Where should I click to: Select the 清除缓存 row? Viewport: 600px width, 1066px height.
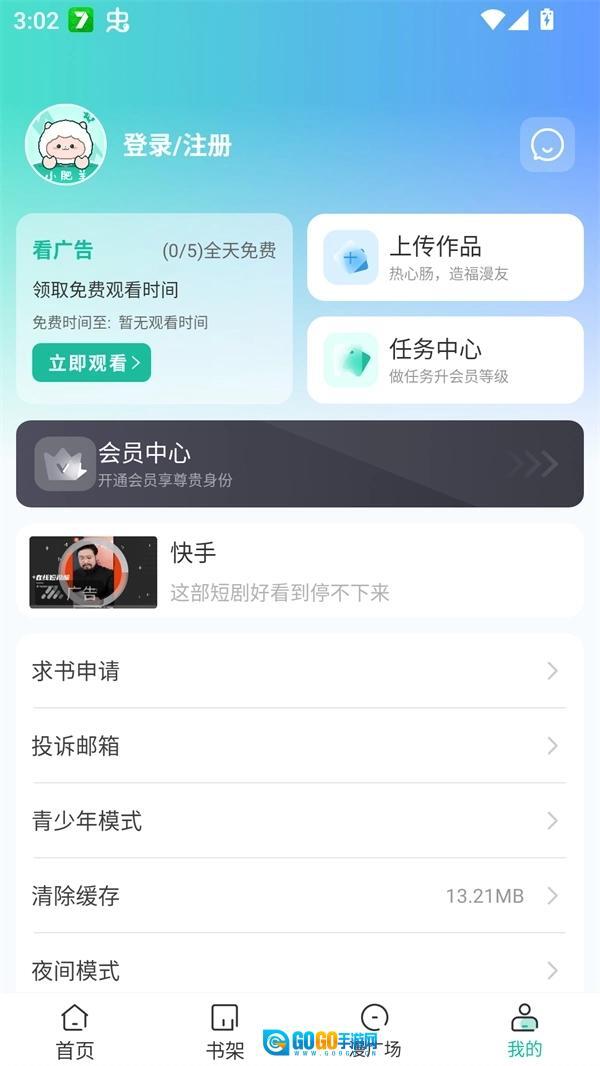300,896
